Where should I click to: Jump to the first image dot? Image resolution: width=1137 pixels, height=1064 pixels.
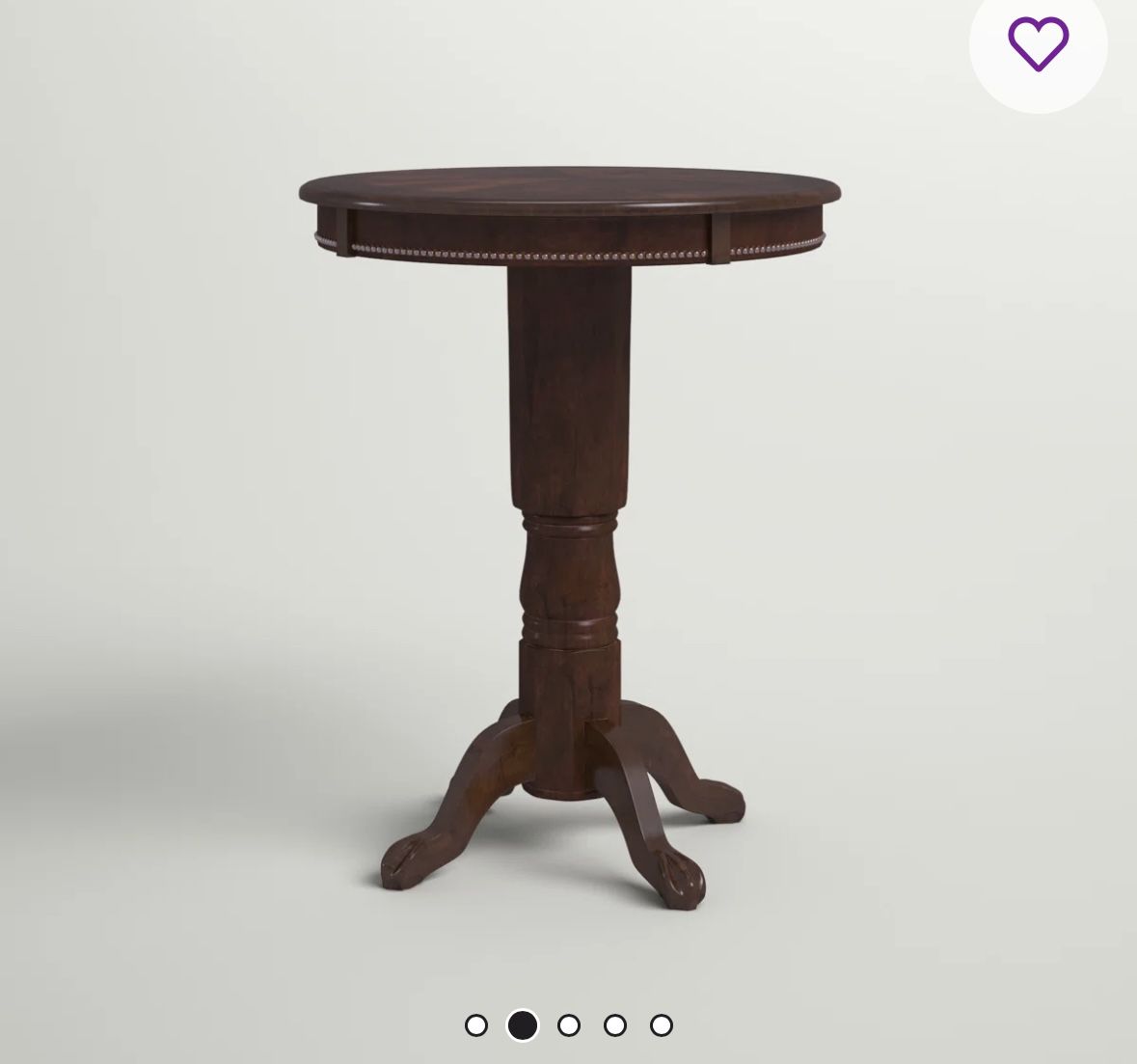[475, 1025]
